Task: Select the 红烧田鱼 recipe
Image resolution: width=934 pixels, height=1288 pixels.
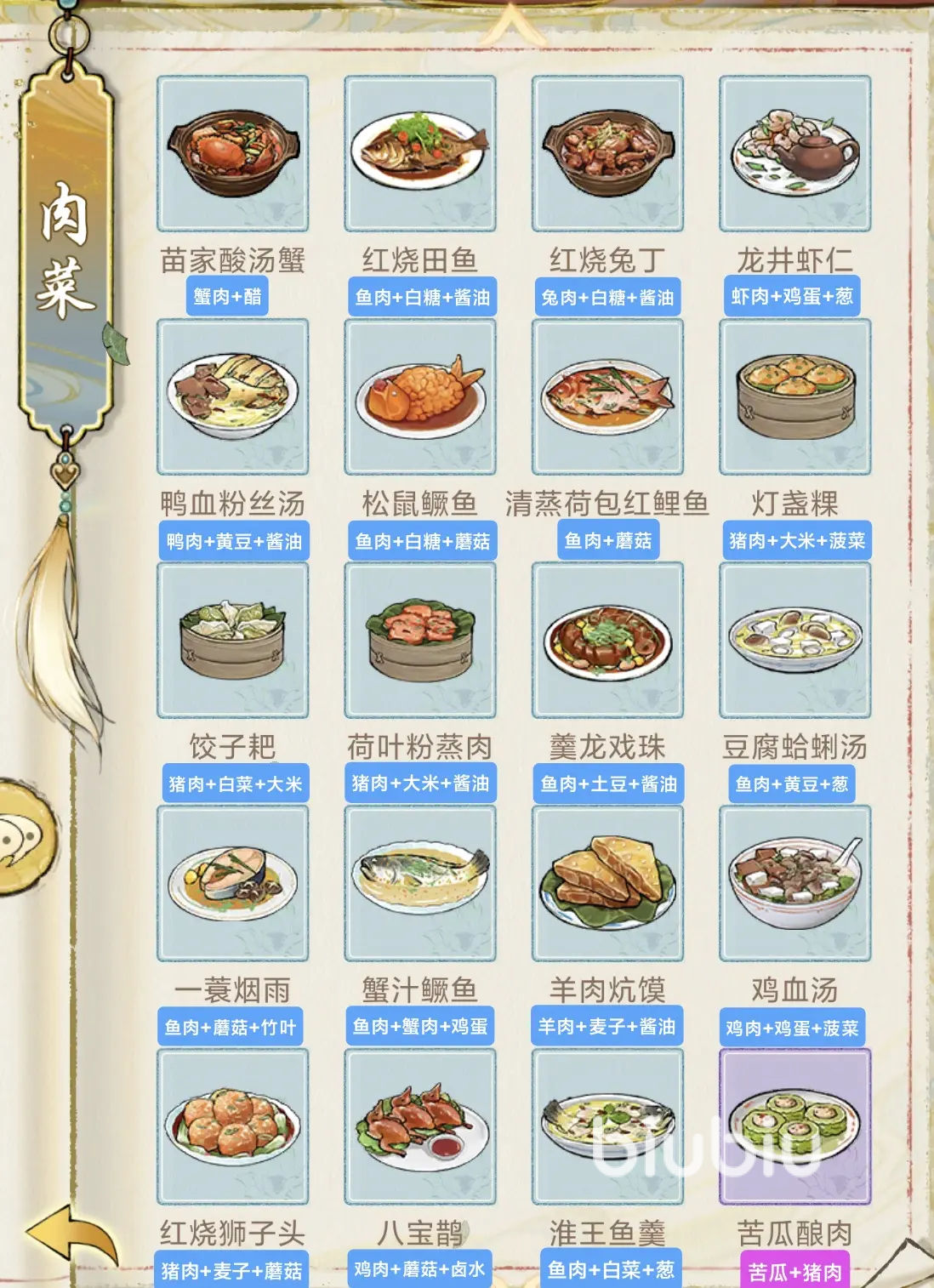Action: click(419, 153)
